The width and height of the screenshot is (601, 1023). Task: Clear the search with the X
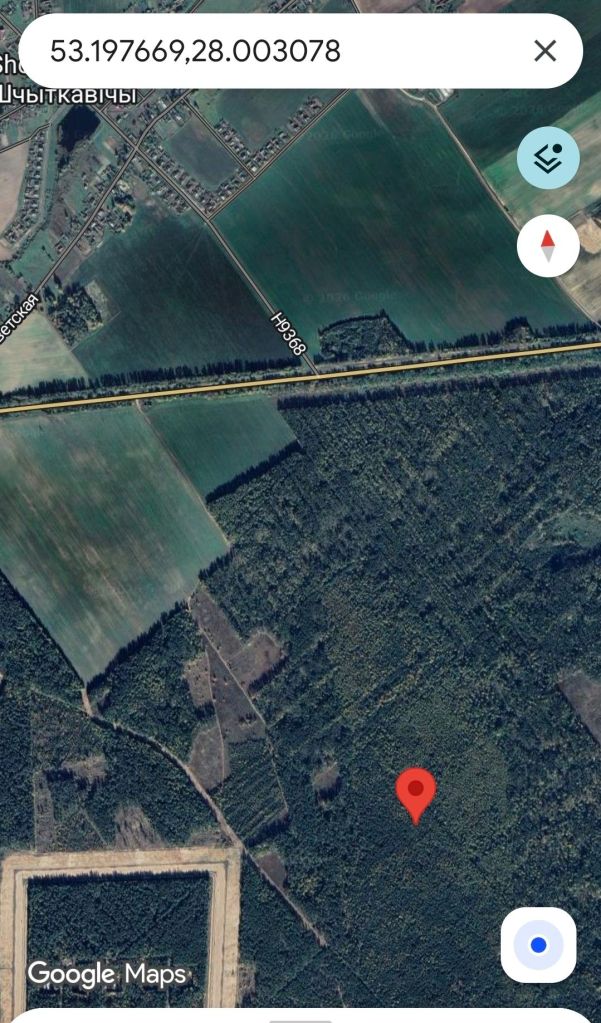(x=545, y=51)
